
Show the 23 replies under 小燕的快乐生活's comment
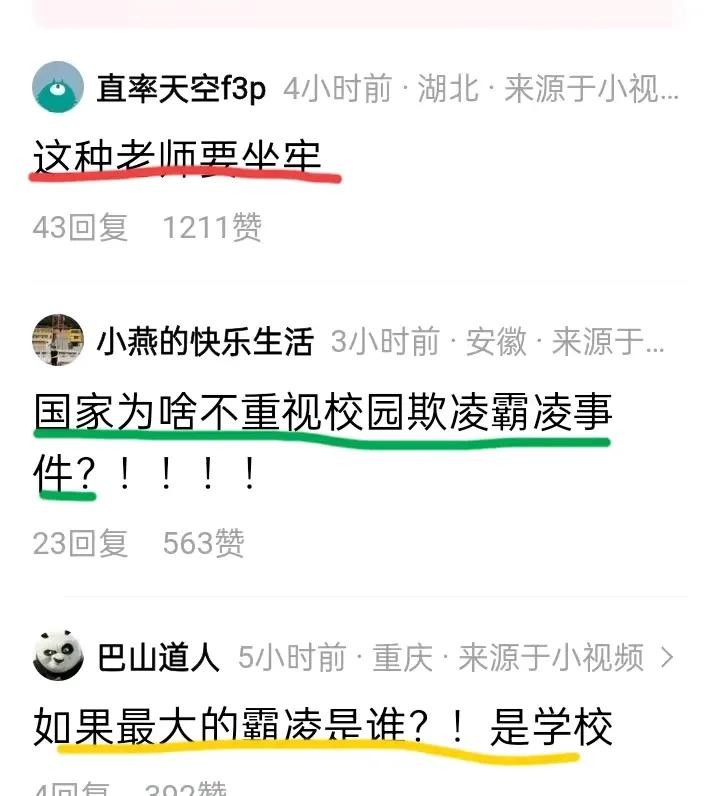click(80, 543)
